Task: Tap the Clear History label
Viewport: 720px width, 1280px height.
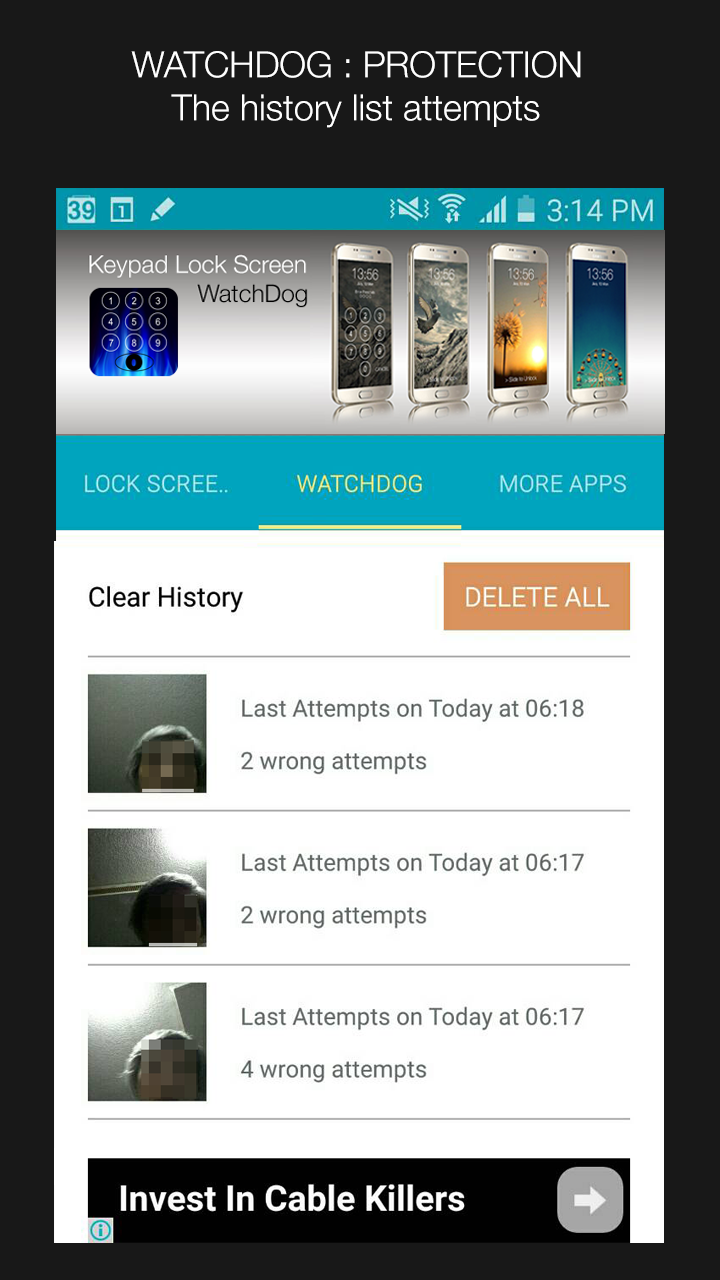Action: click(165, 597)
